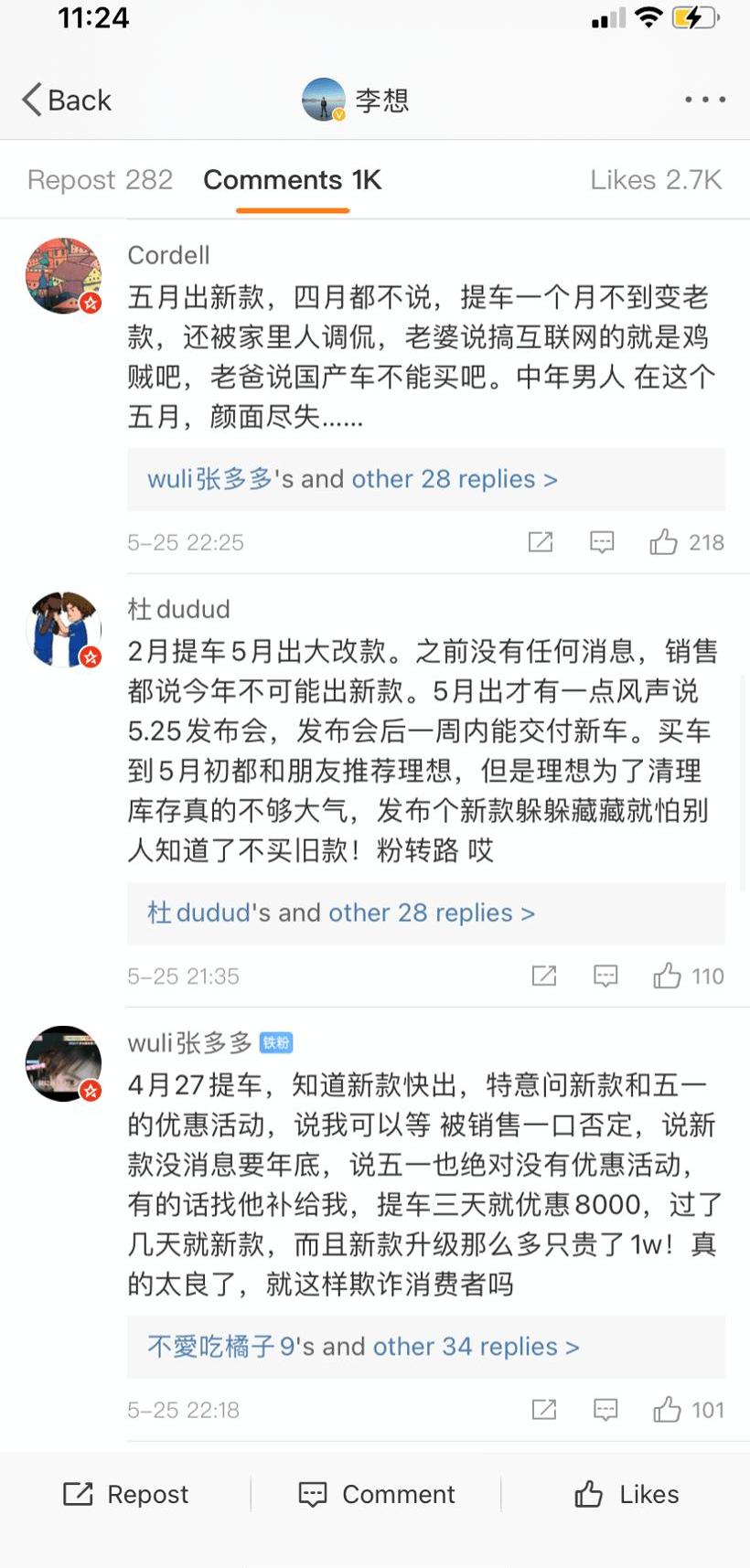Go back to the previous screen

click(x=66, y=100)
